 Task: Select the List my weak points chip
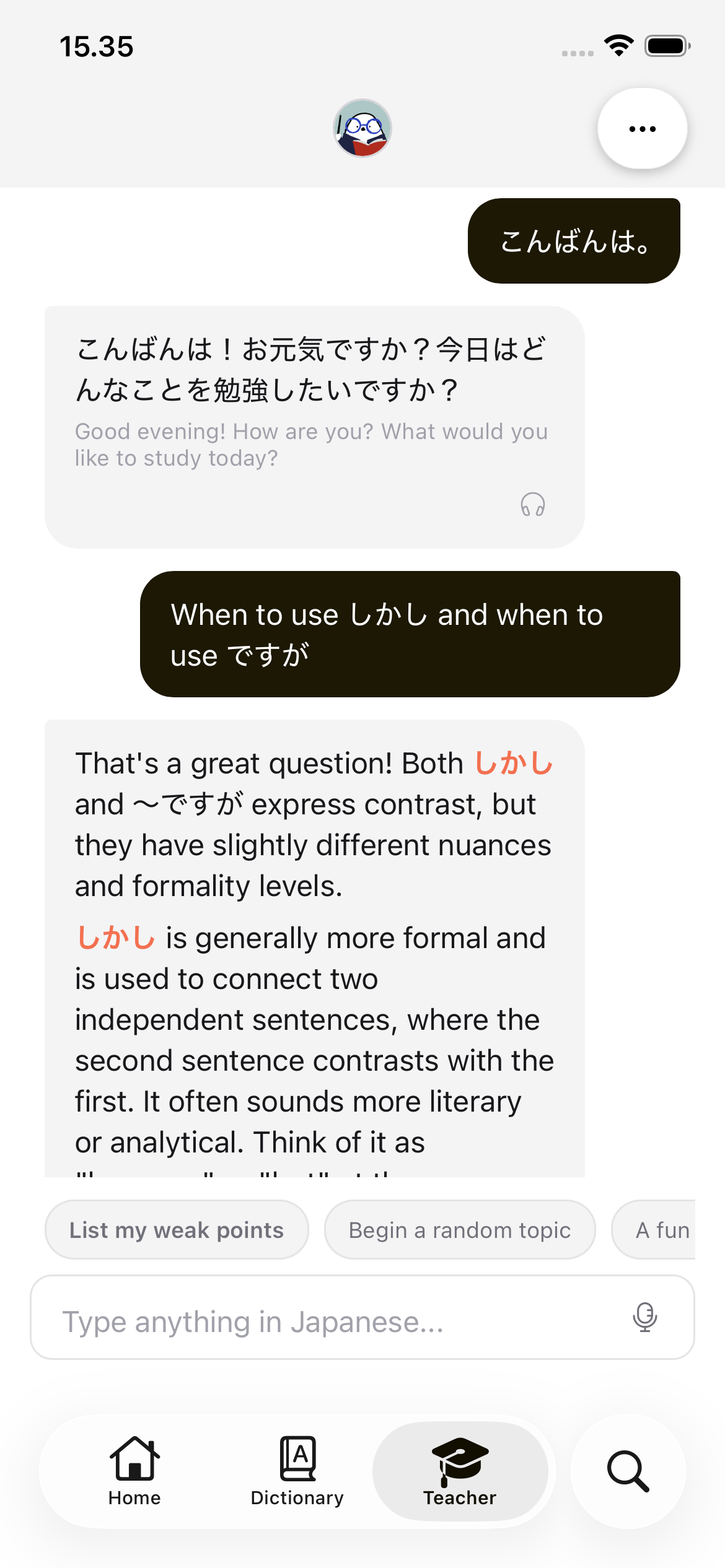pyautogui.click(x=177, y=1229)
